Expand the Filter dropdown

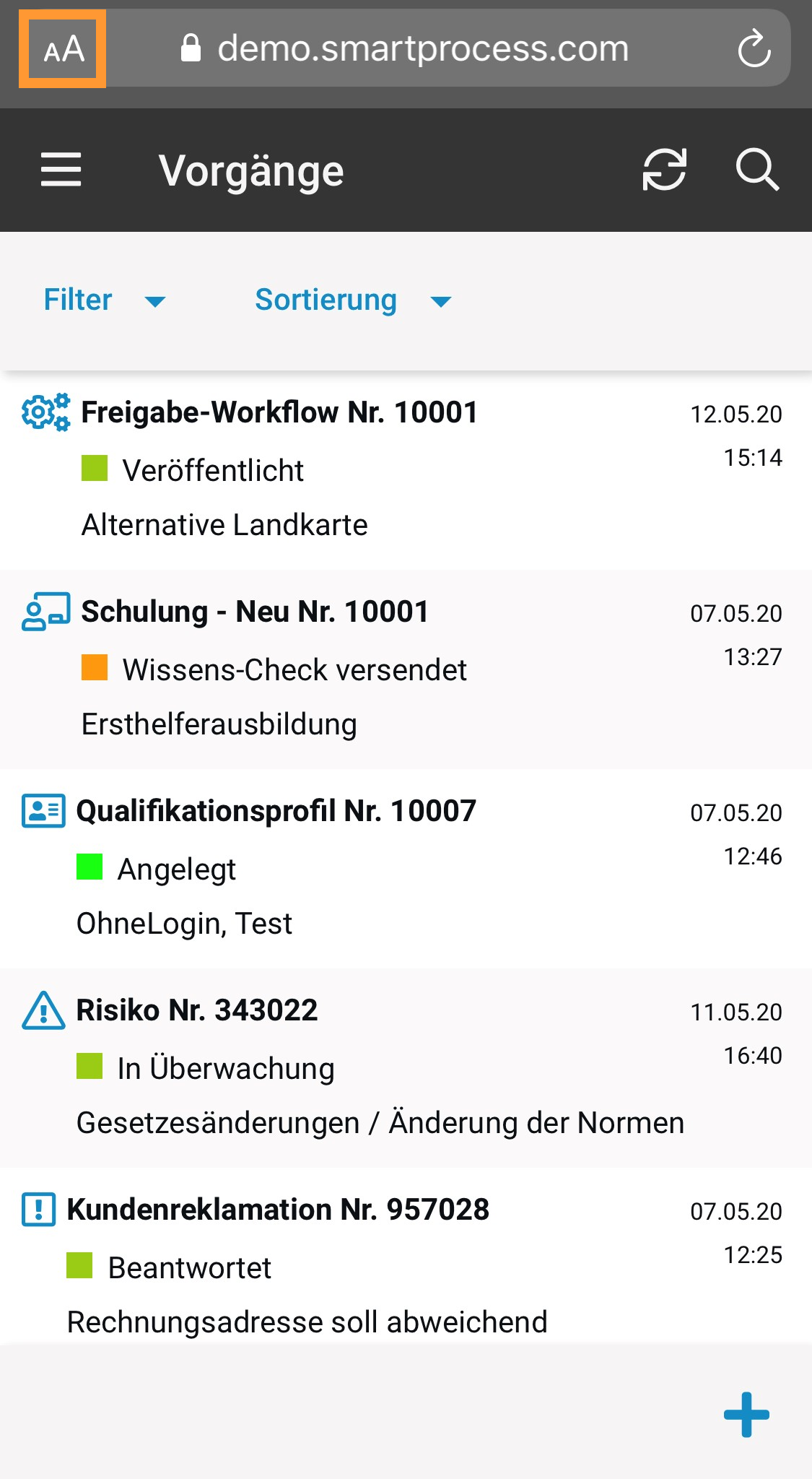[104, 300]
